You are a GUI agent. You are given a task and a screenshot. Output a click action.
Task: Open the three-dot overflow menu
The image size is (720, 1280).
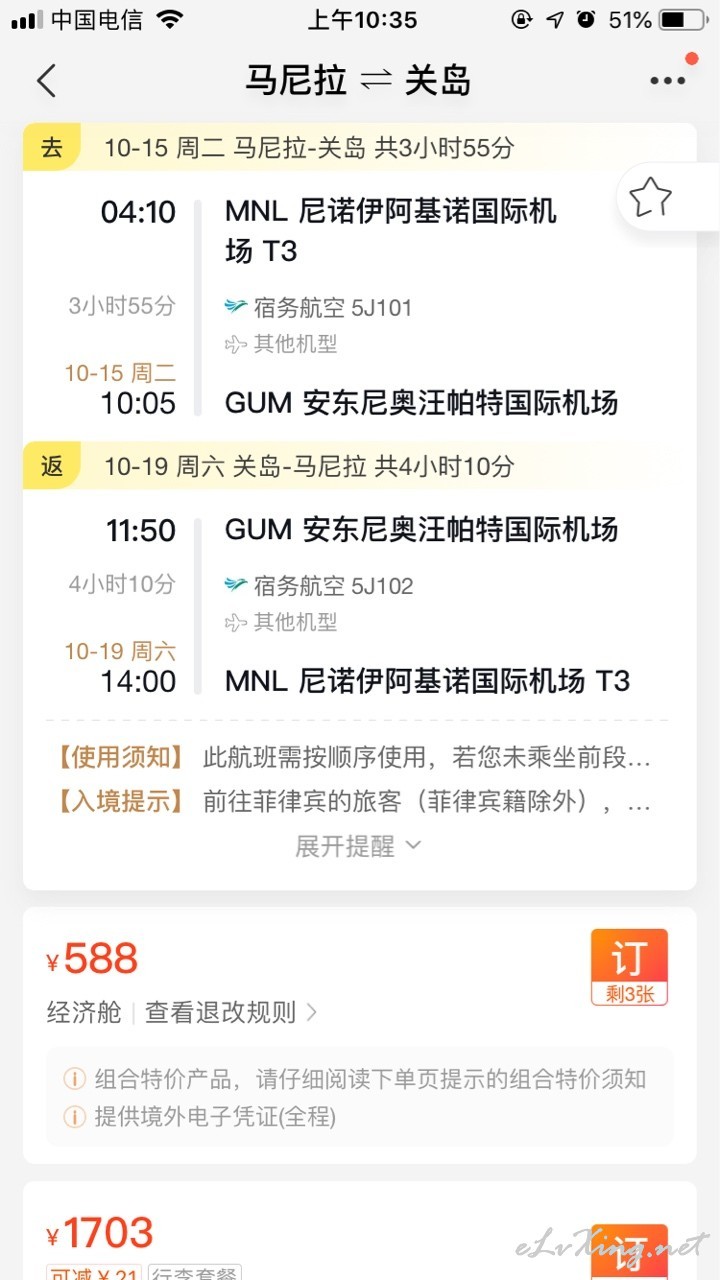pyautogui.click(x=667, y=81)
